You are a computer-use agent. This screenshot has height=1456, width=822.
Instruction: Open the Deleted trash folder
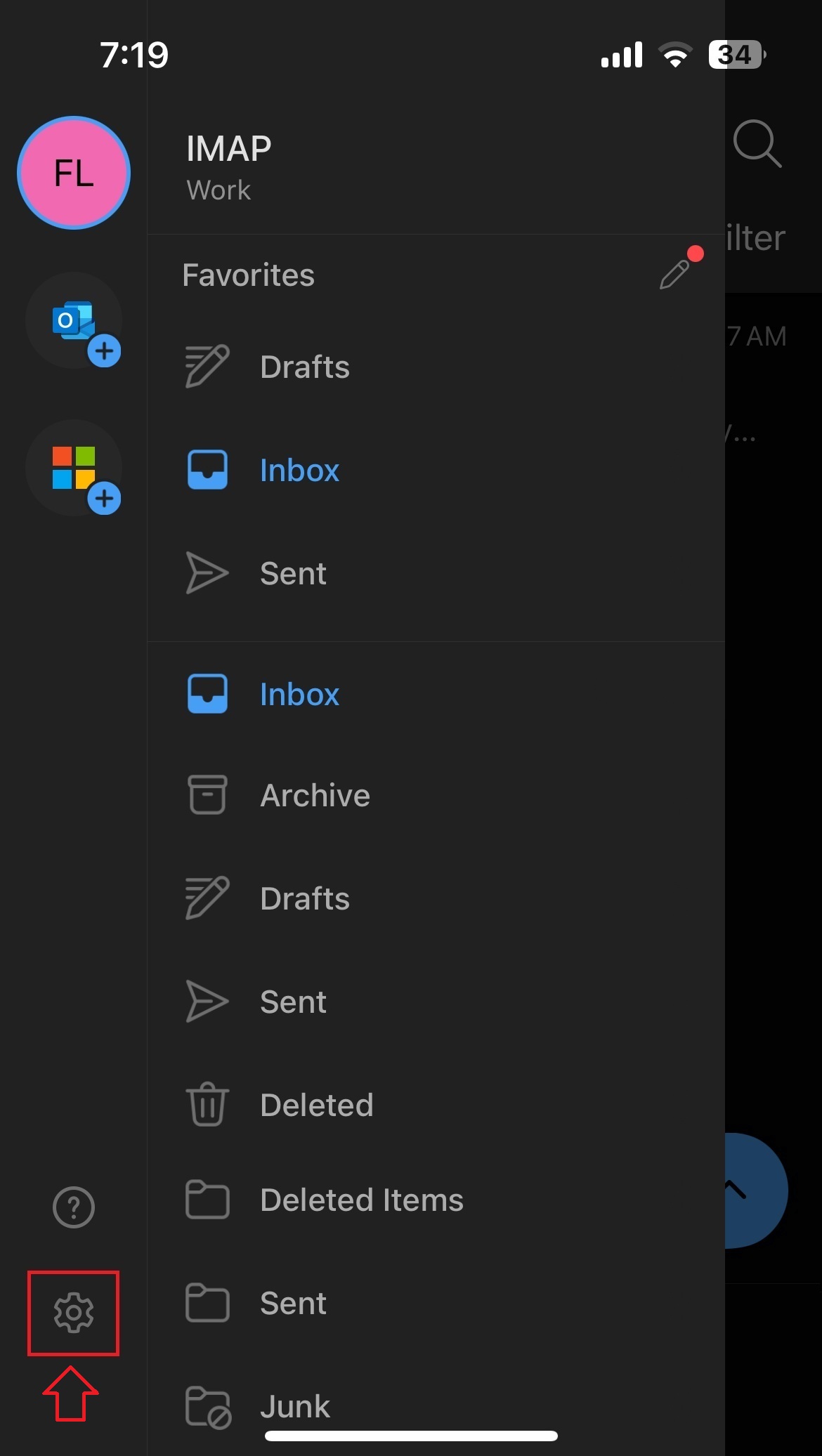317,1104
